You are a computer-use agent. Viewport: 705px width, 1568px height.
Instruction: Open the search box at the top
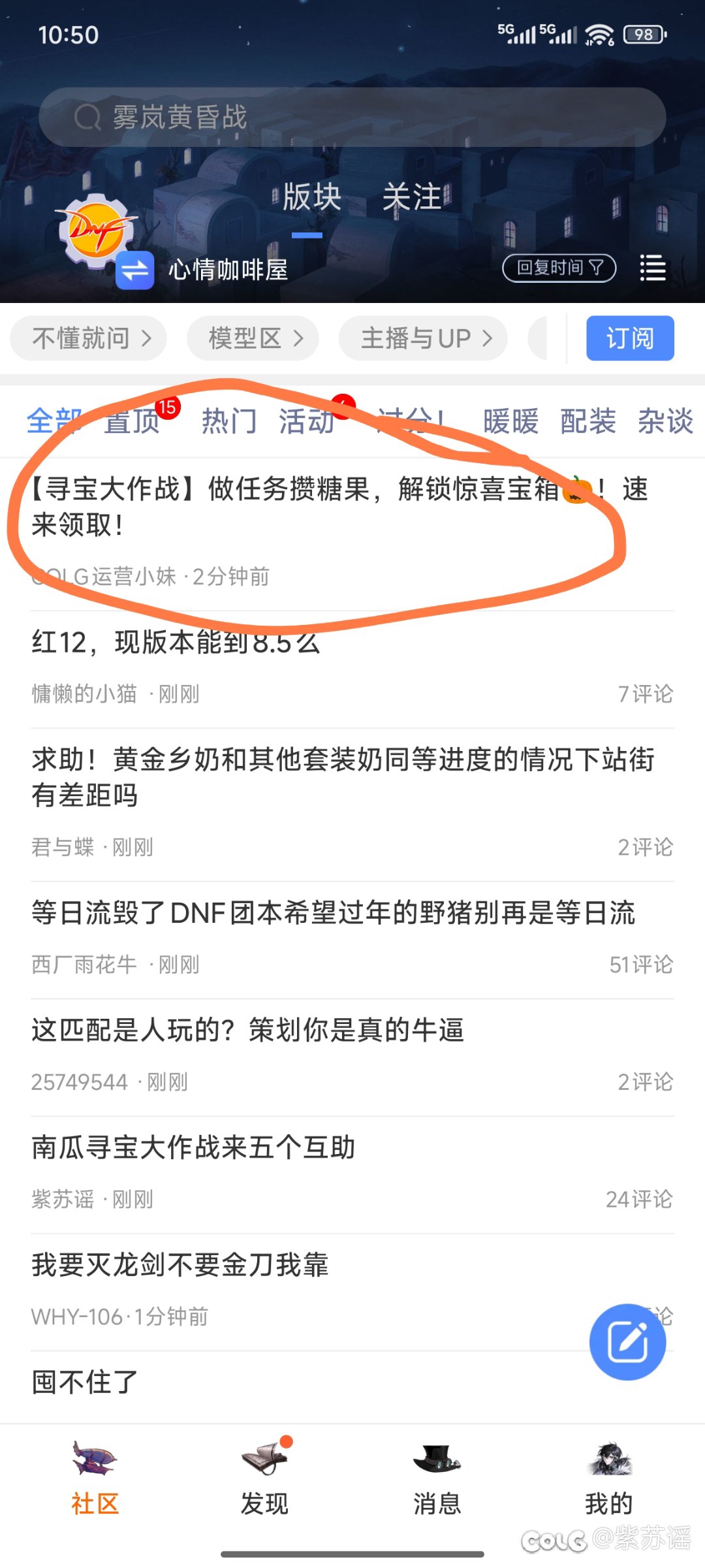352,118
